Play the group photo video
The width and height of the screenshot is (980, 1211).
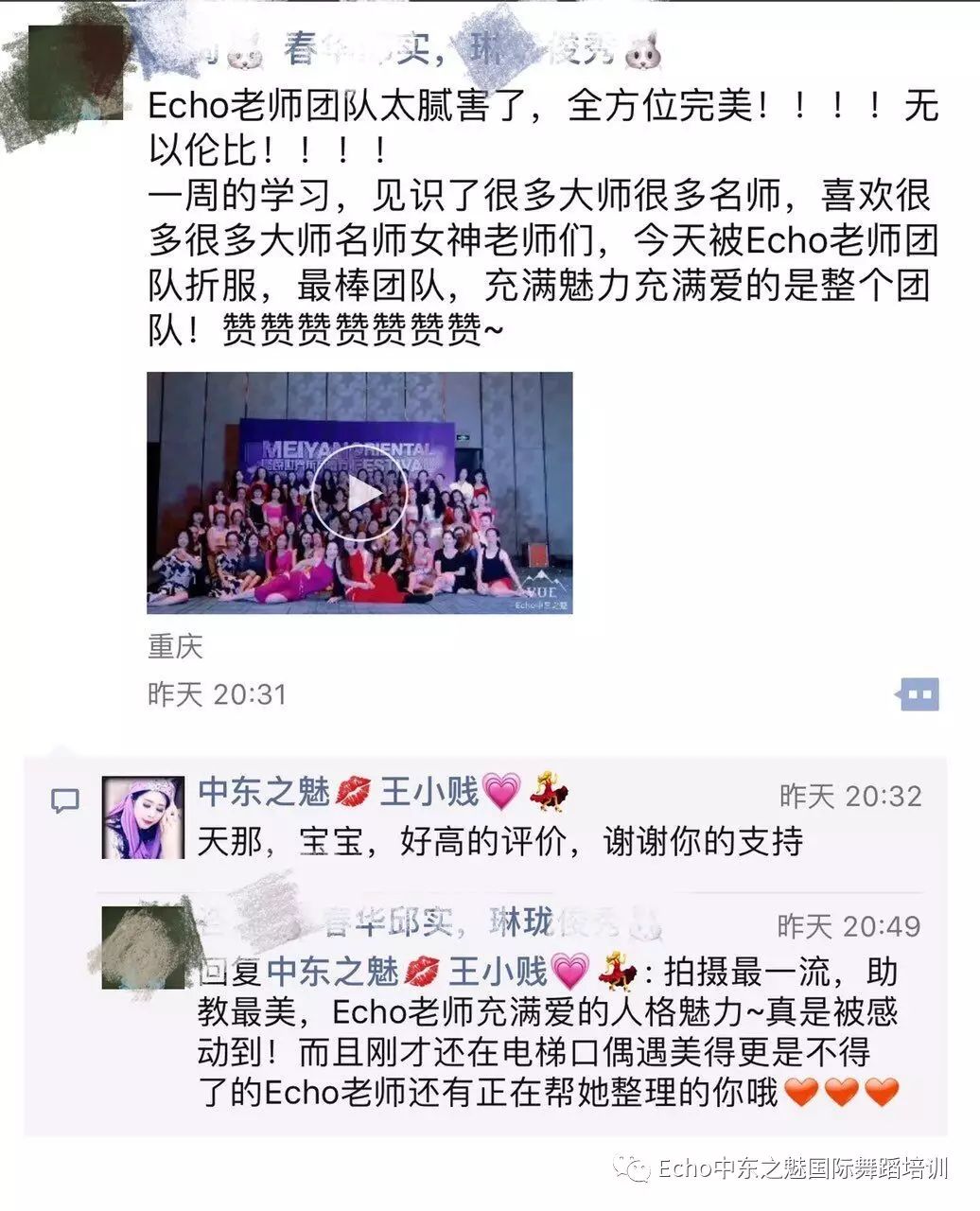tap(359, 493)
